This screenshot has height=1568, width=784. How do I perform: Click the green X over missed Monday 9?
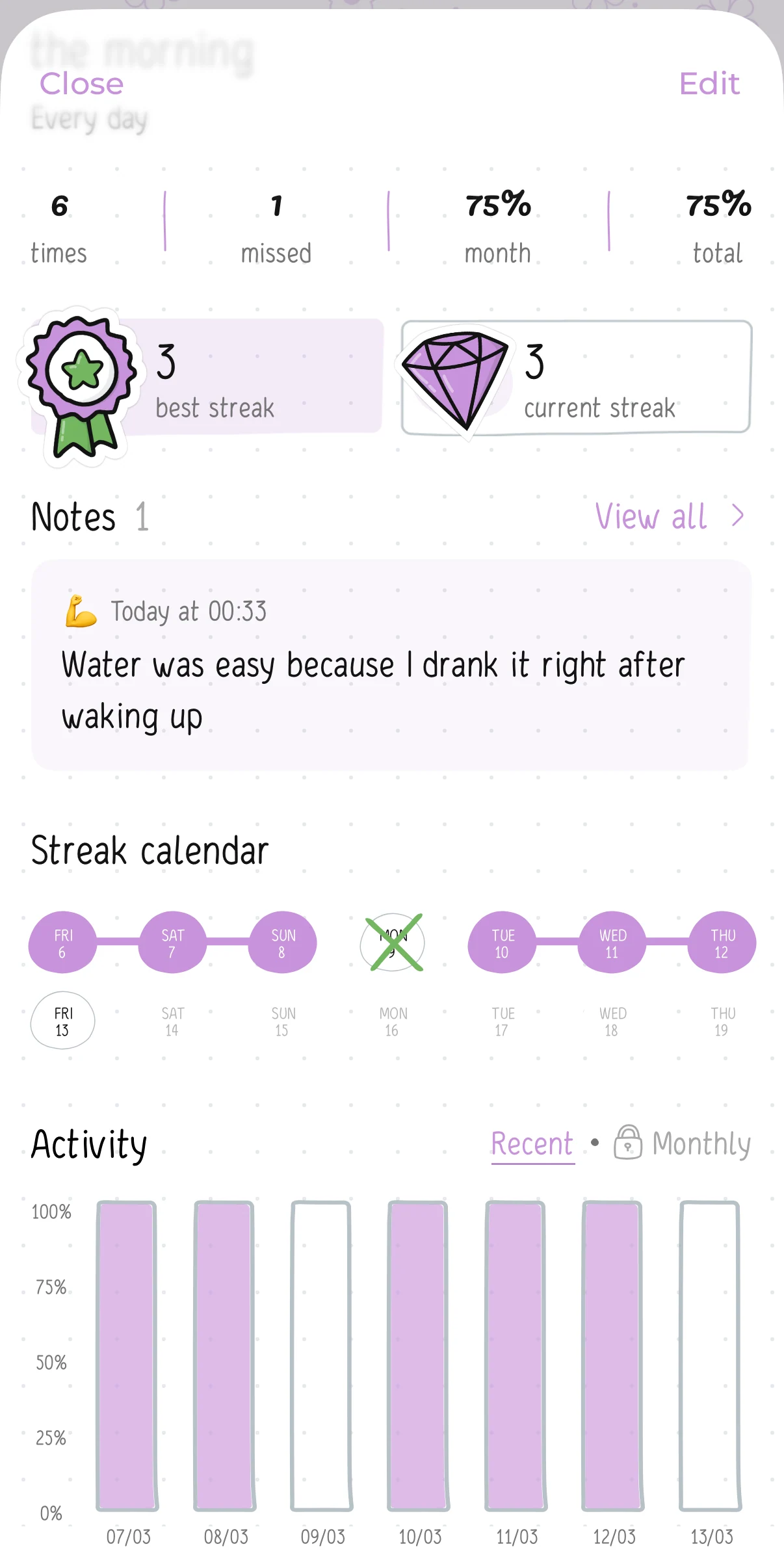(391, 943)
